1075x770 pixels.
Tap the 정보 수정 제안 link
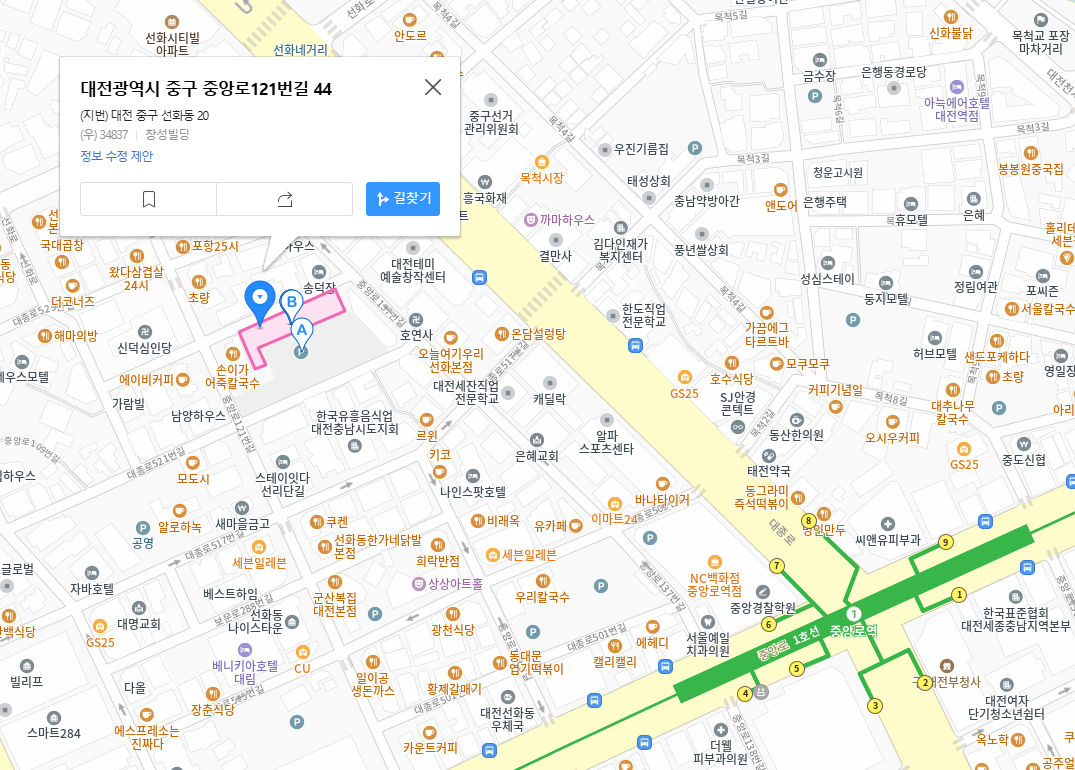coord(117,156)
